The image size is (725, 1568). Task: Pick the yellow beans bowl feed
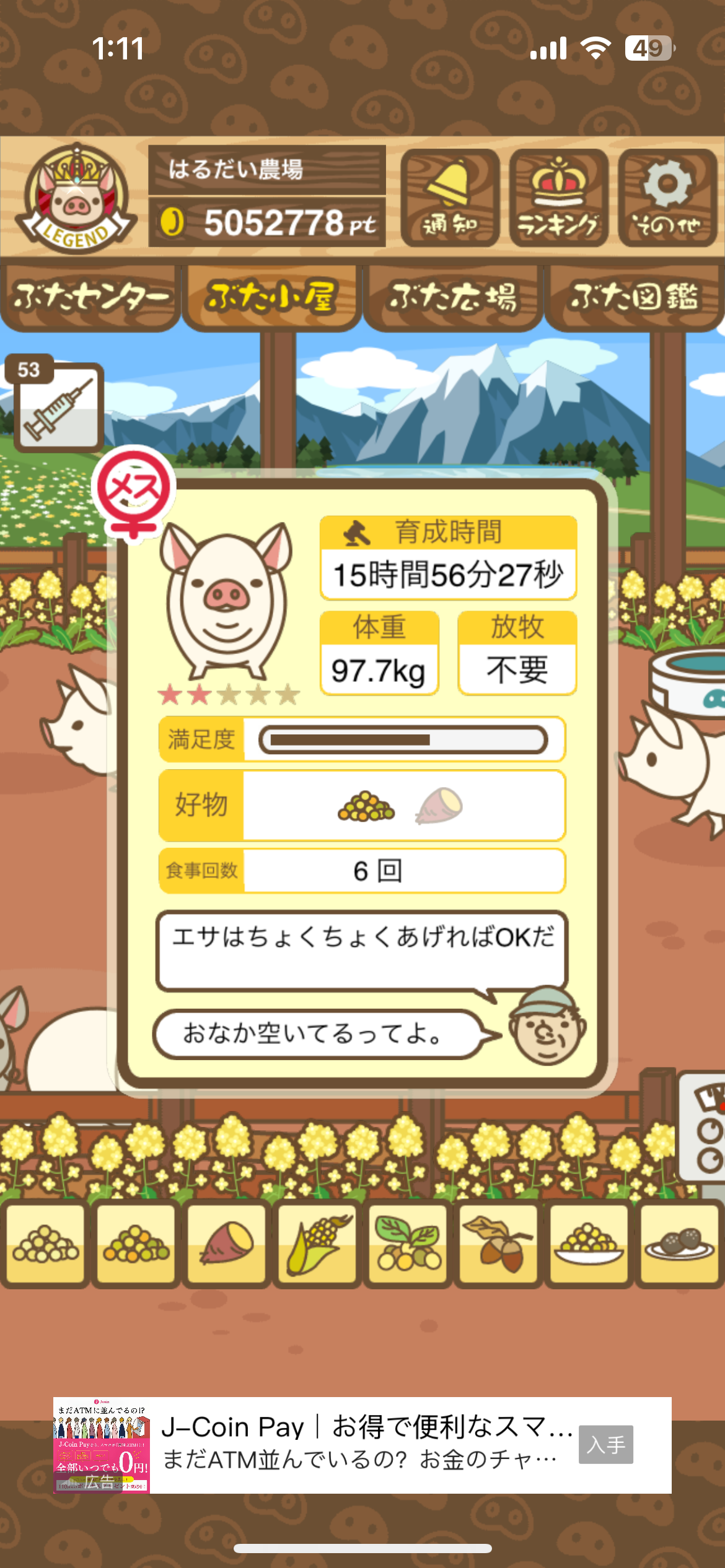click(589, 1244)
